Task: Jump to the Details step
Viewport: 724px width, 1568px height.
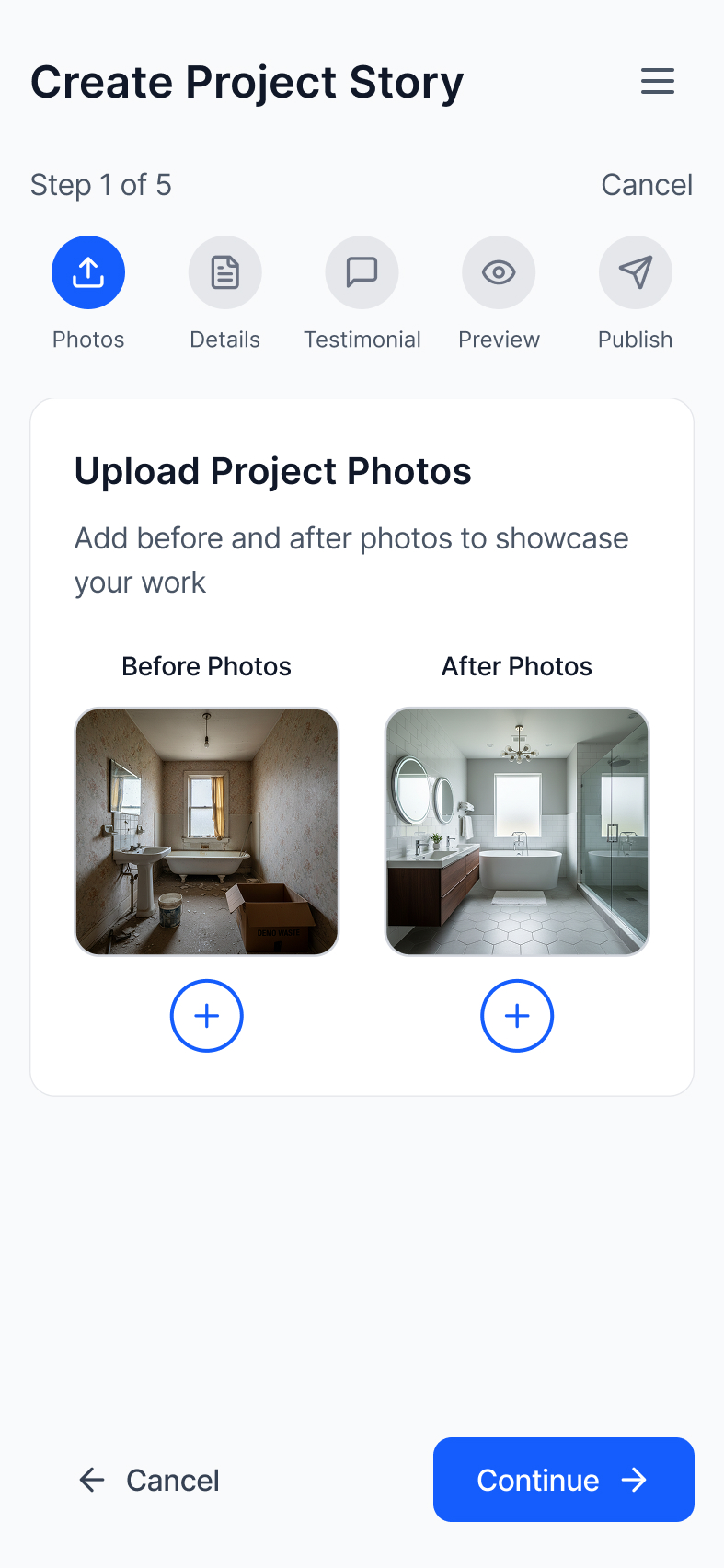Action: click(x=224, y=273)
